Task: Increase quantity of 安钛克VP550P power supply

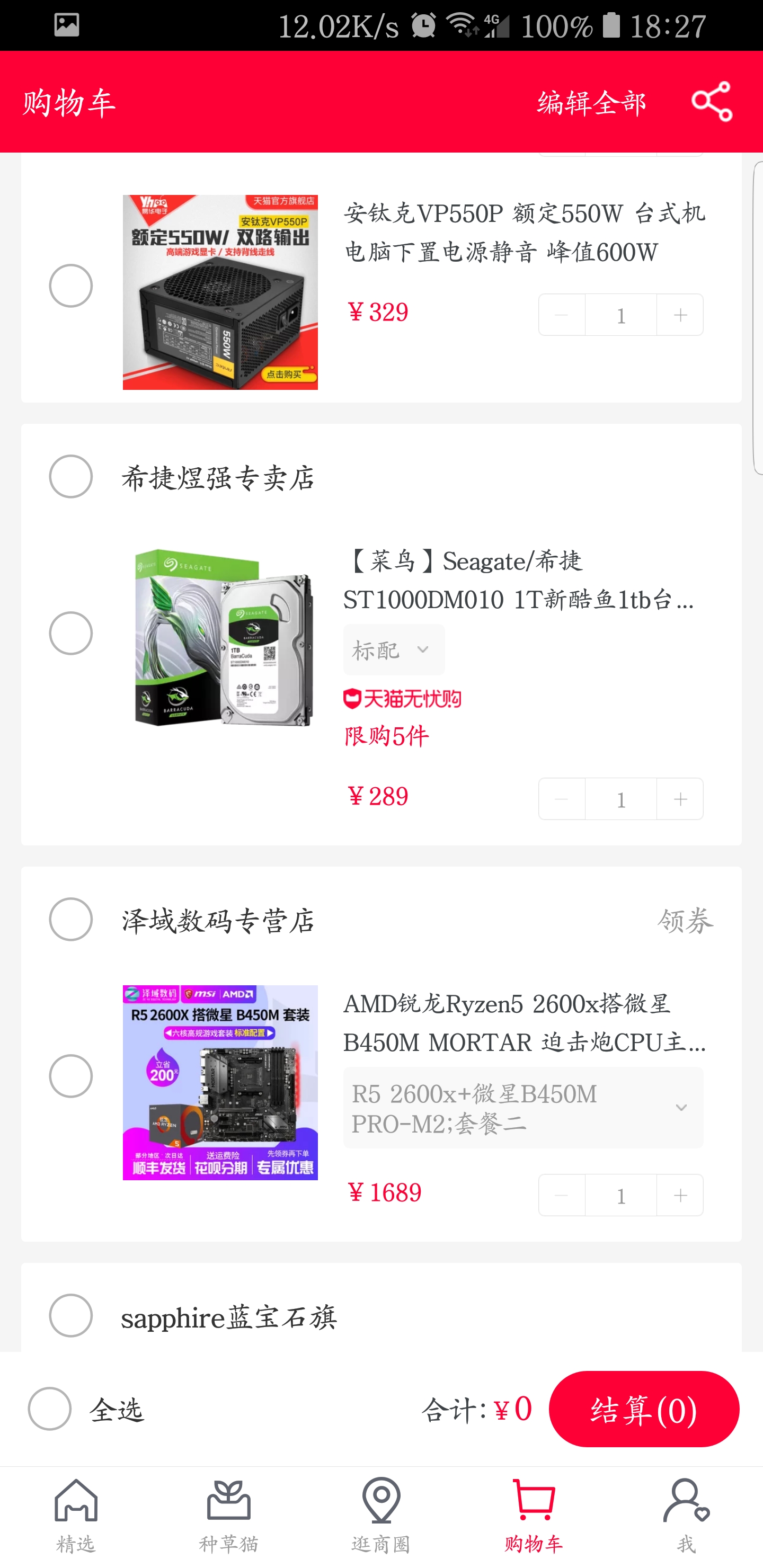Action: pyautogui.click(x=680, y=315)
